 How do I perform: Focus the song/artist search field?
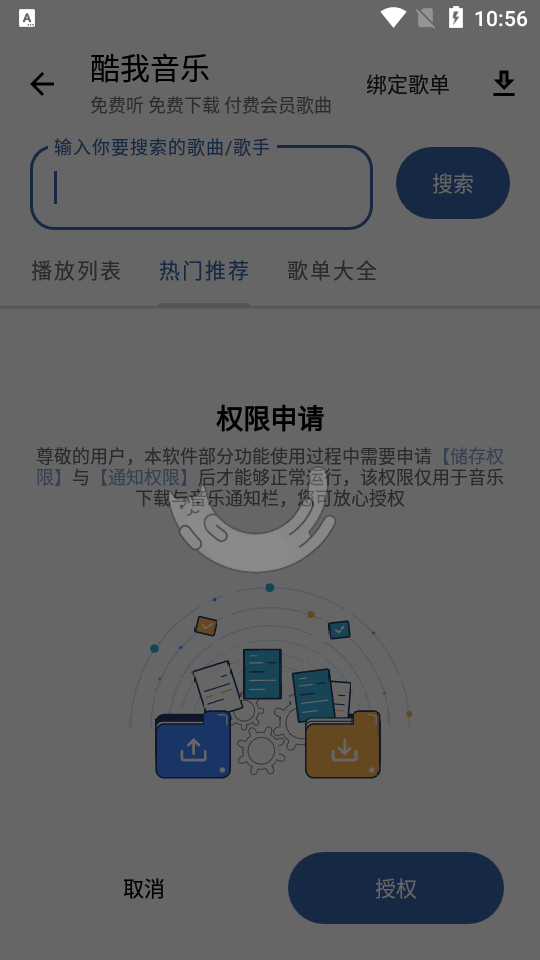point(201,187)
